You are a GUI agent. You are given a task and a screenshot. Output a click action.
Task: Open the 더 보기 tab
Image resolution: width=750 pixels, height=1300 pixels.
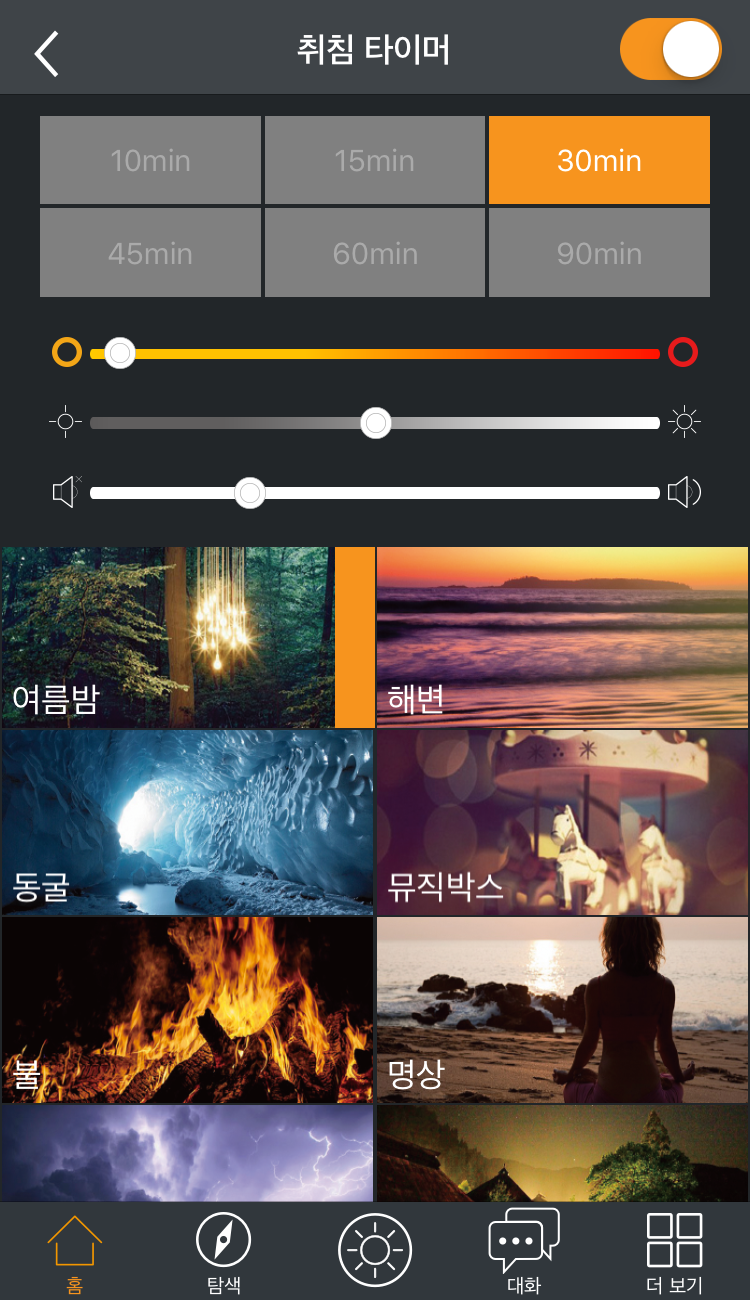[674, 1253]
